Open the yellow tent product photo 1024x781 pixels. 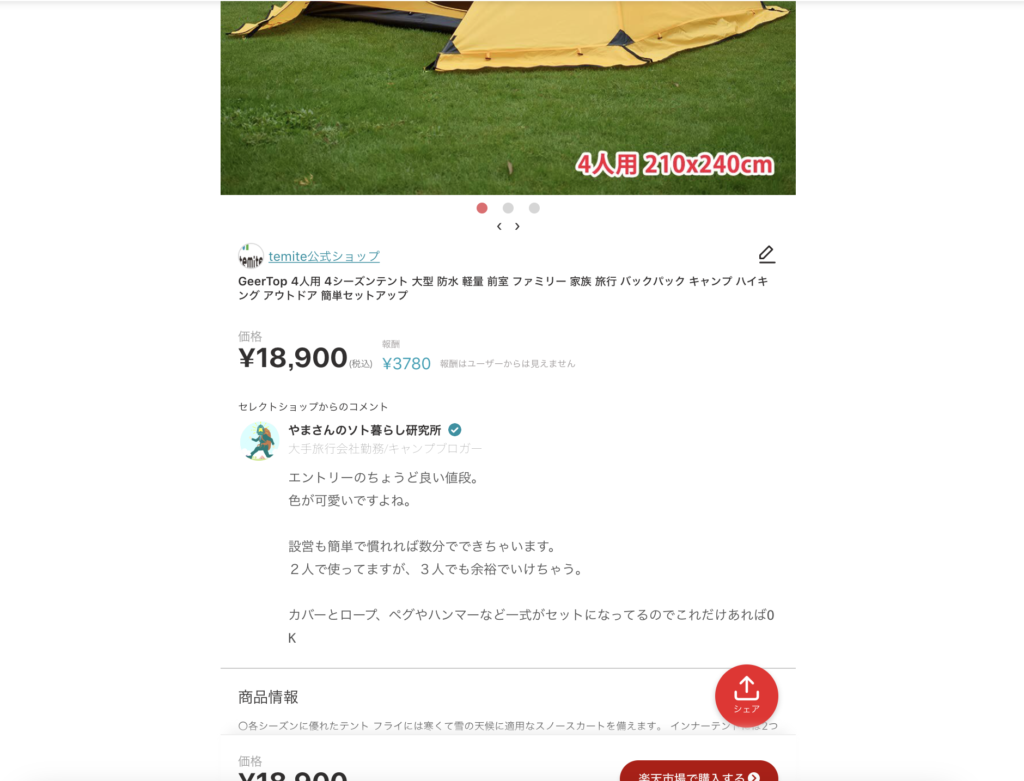[508, 95]
